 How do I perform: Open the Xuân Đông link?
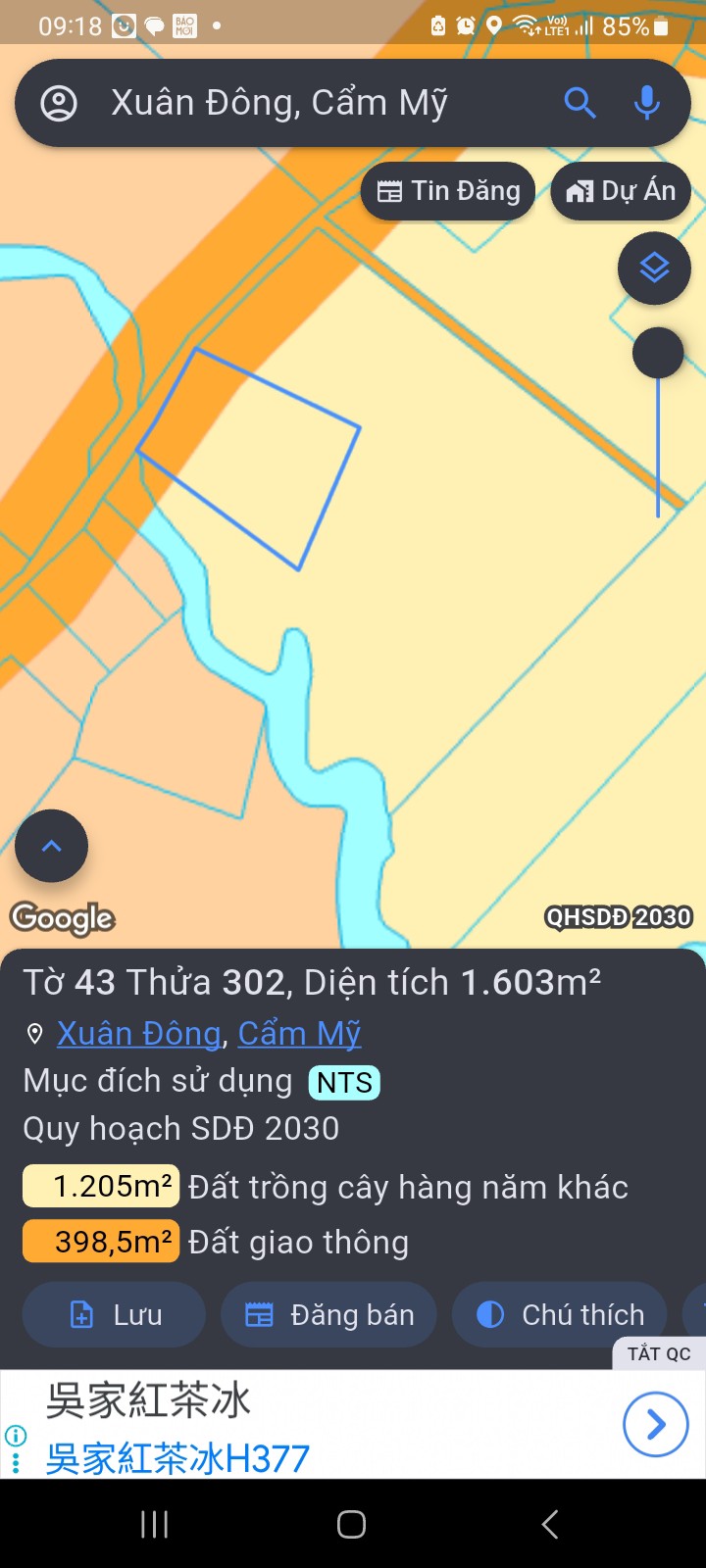click(x=138, y=1033)
